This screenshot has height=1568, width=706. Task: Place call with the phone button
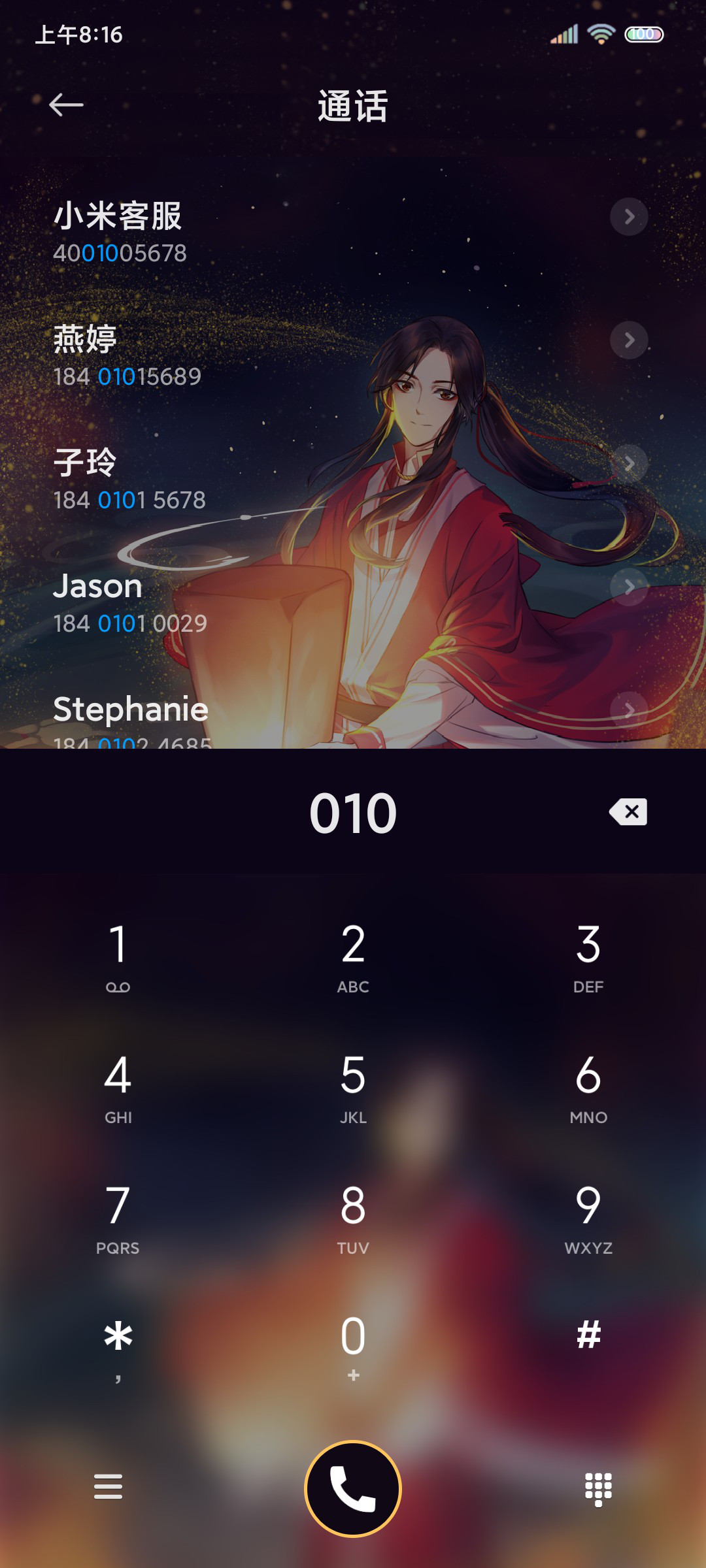coord(353,1488)
